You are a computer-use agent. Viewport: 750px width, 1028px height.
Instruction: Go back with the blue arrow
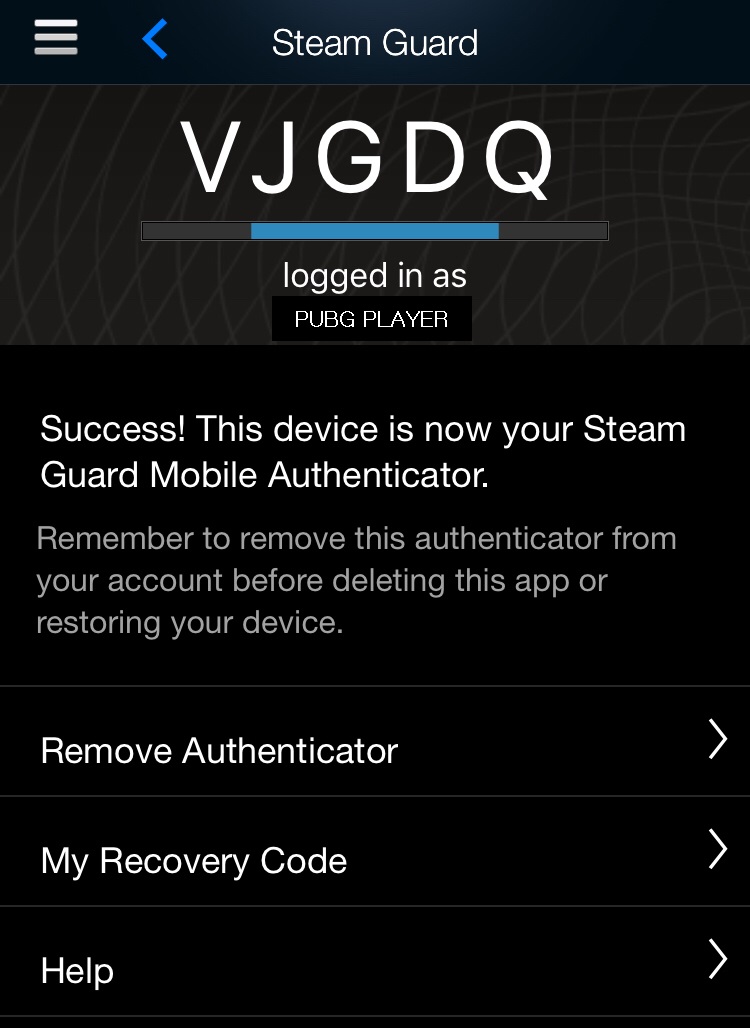click(x=155, y=40)
